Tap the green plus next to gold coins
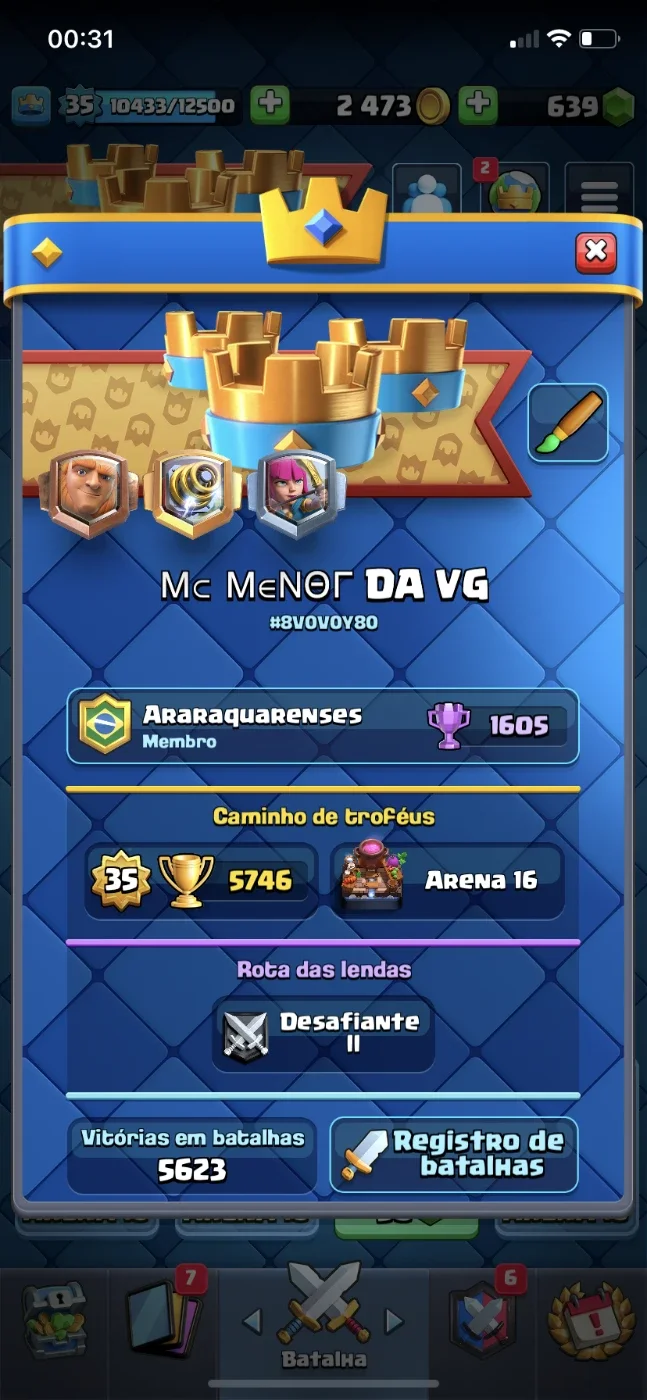The height and width of the screenshot is (1400, 647). point(478,105)
